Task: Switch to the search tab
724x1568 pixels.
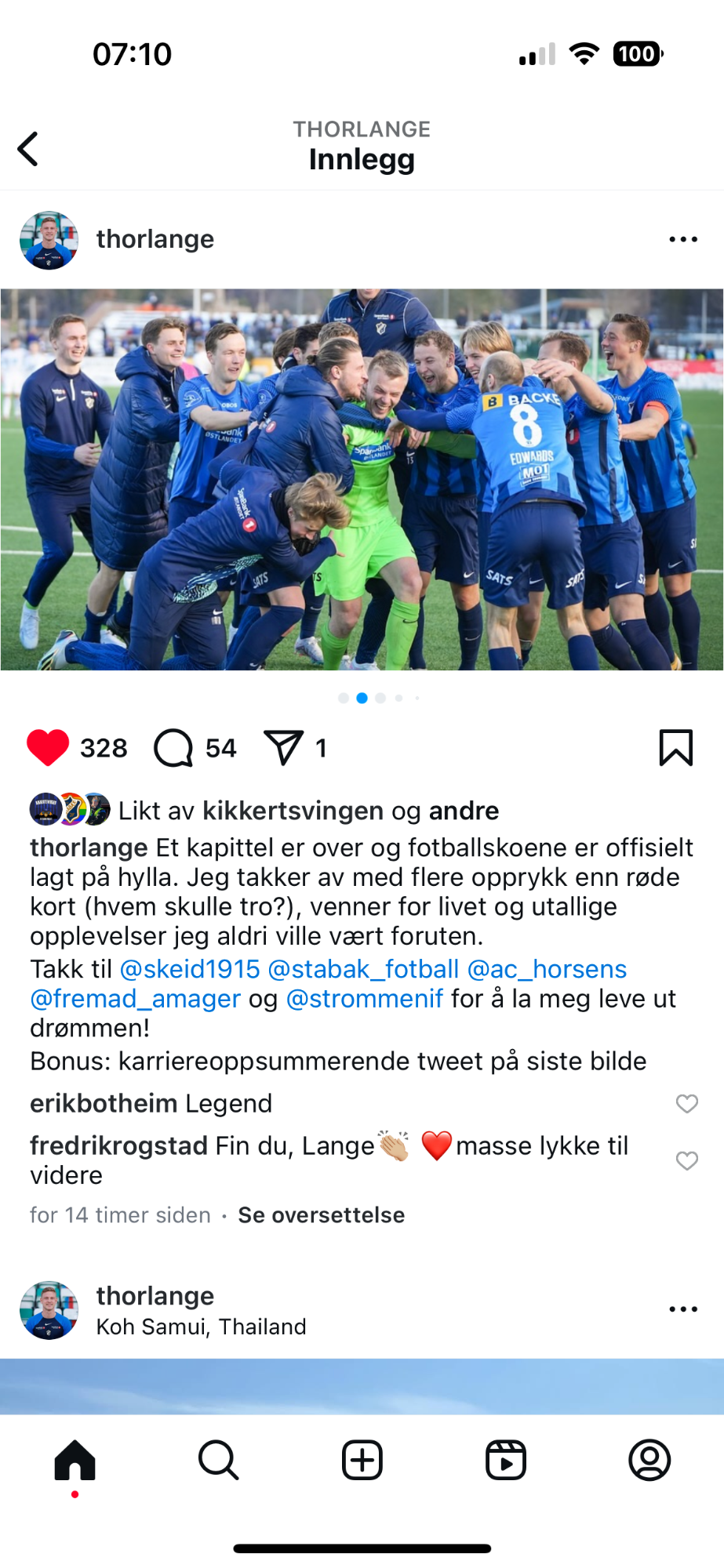Action: pos(218,1460)
